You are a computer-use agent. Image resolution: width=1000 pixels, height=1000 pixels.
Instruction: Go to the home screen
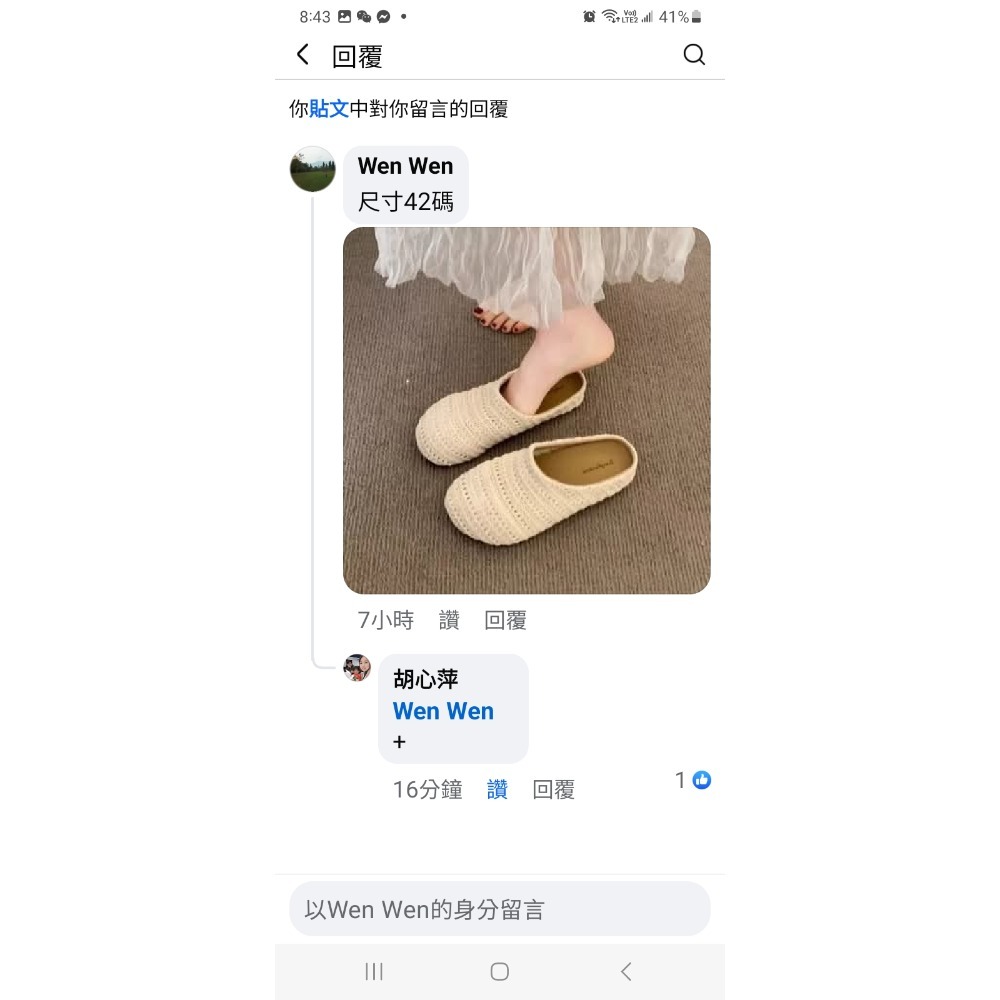point(500,971)
